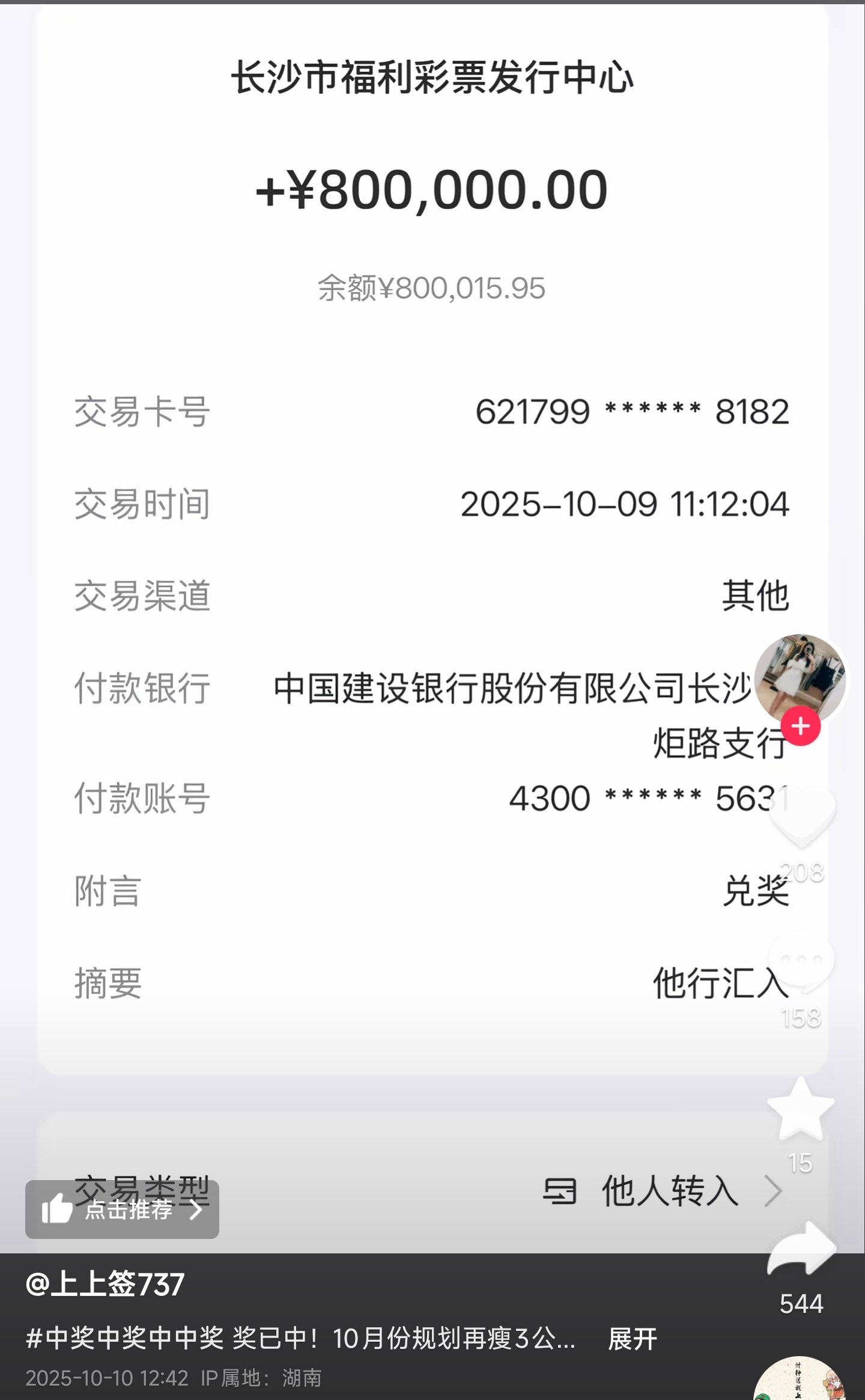Open the comments on this post
The width and height of the screenshot is (865, 1400).
801,960
